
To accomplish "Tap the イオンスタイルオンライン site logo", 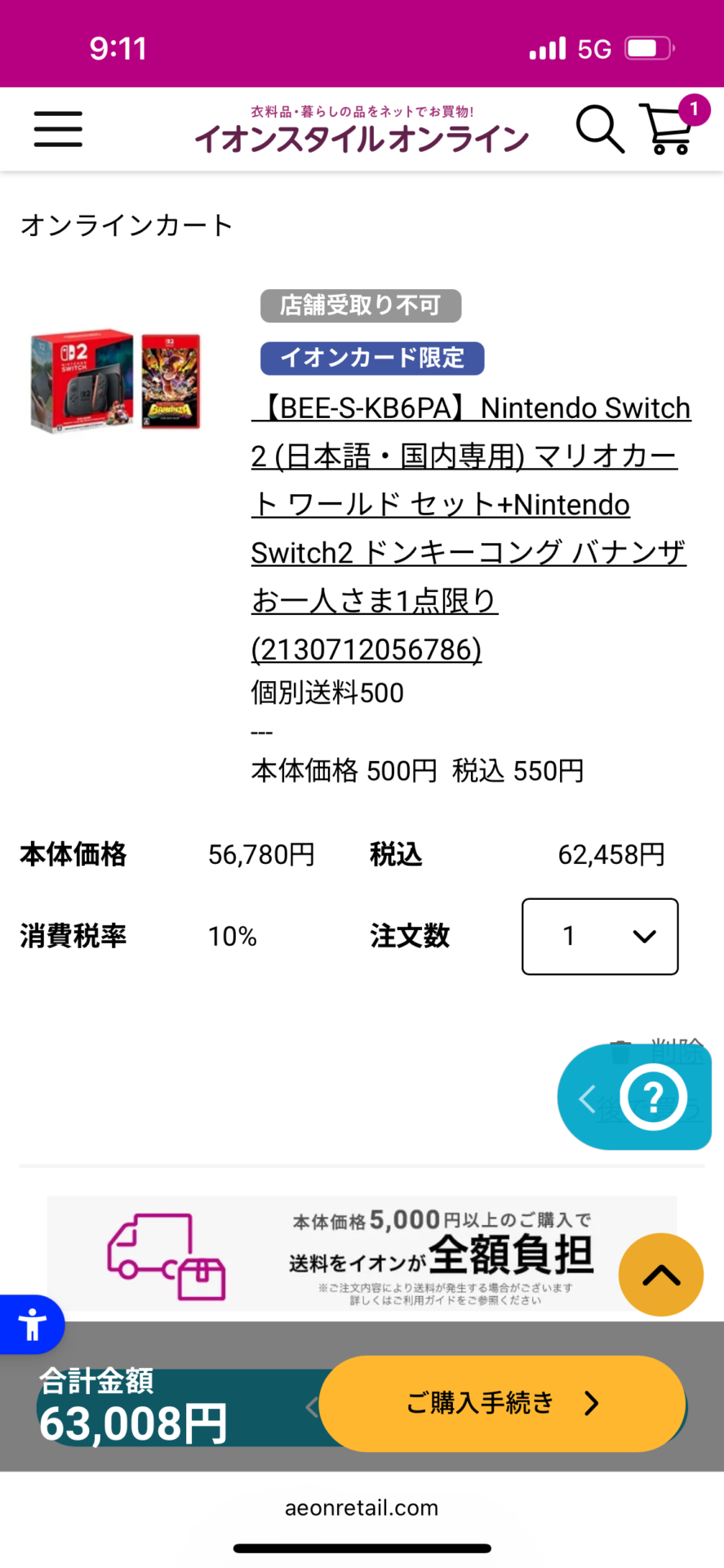I will [362, 129].
